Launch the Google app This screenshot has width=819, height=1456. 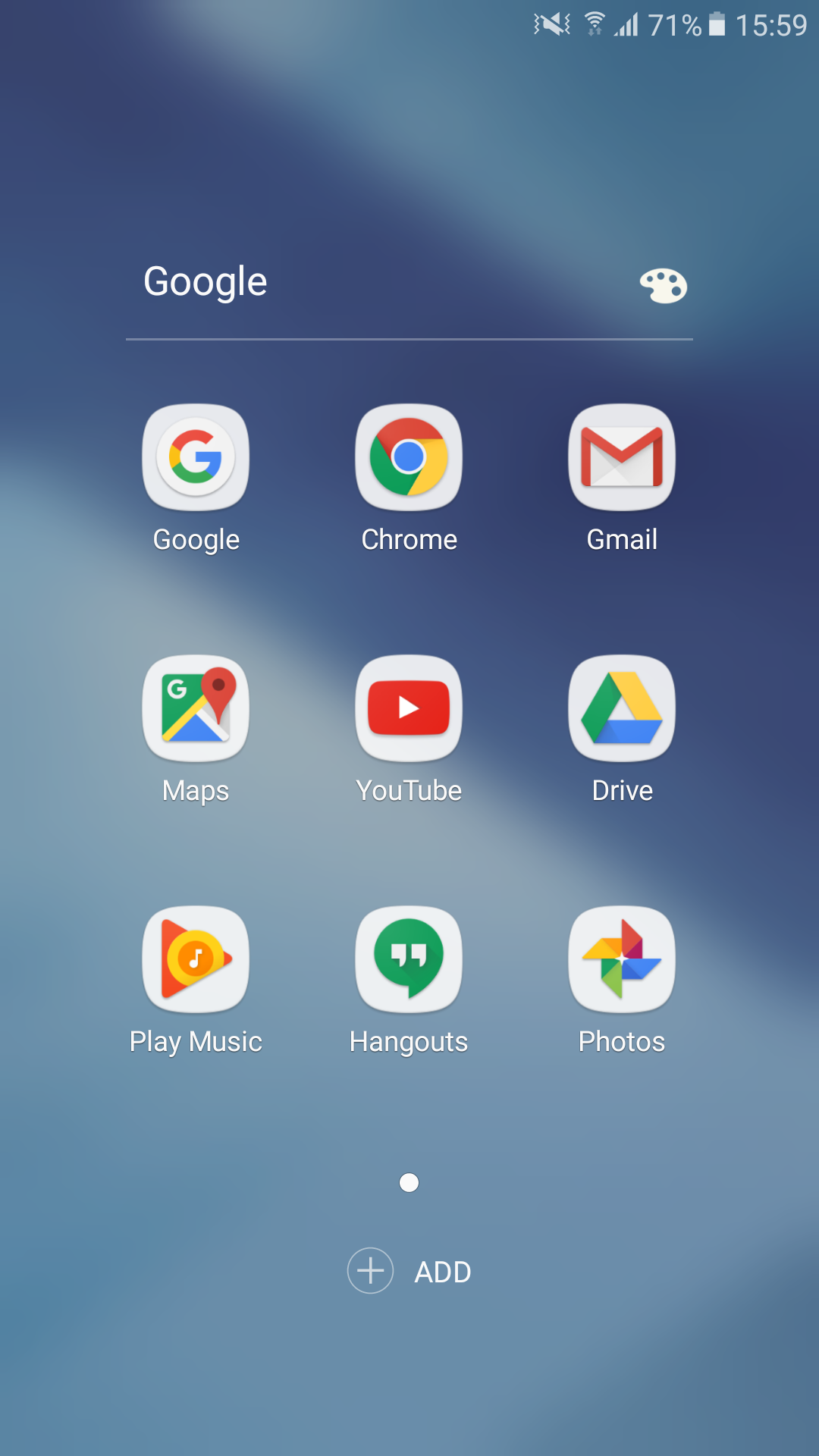(x=196, y=457)
